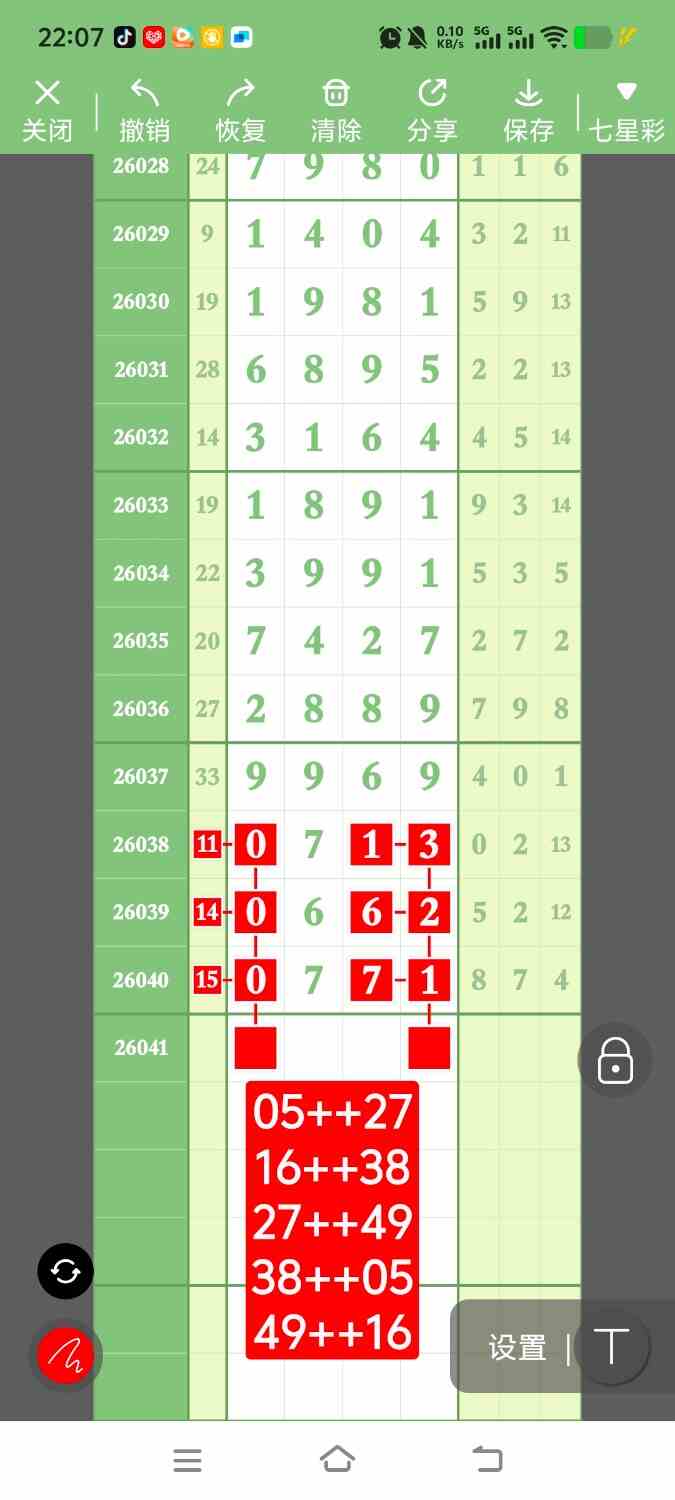The height and width of the screenshot is (1500, 675).
Task: Clear all annotations with 清除
Action: coord(336,111)
